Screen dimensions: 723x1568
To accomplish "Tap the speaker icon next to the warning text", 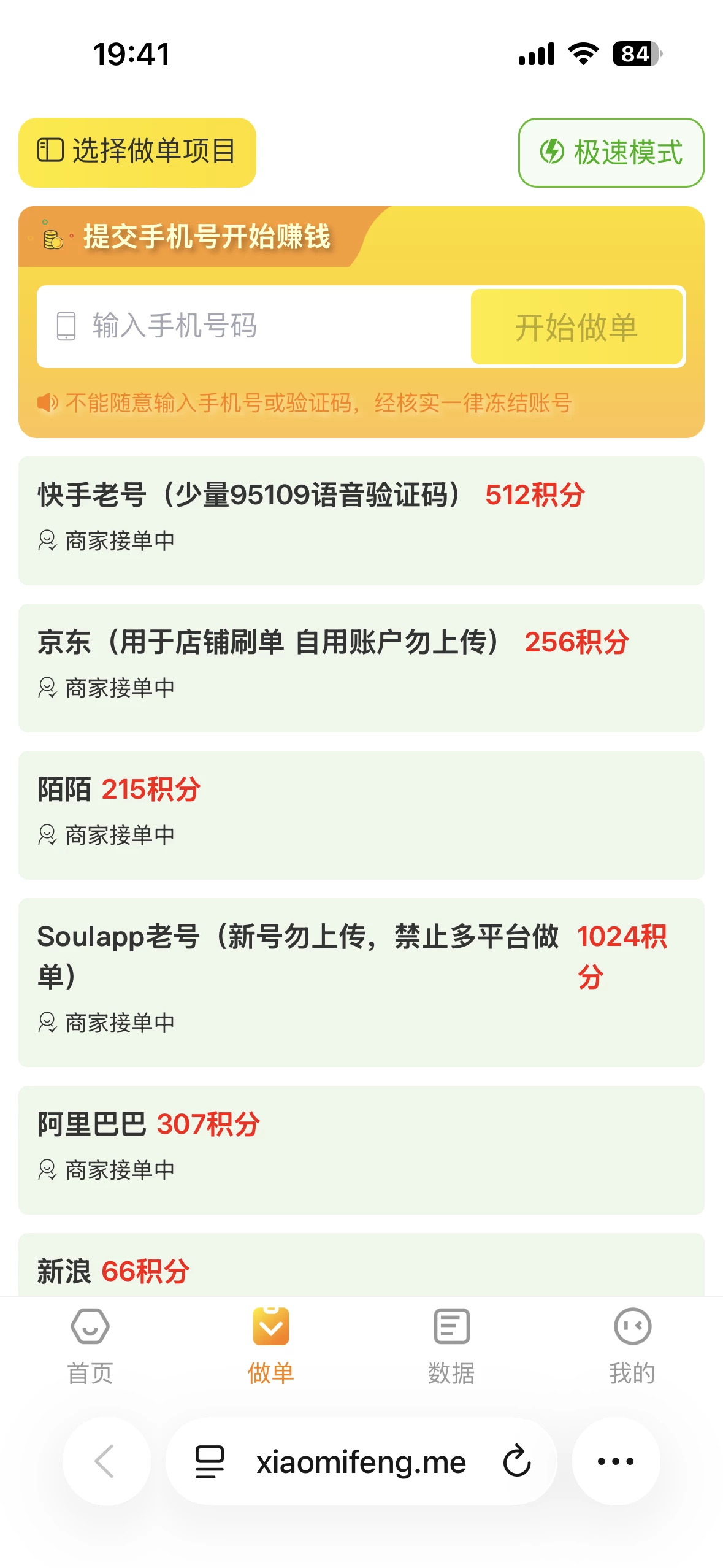I will [x=48, y=402].
